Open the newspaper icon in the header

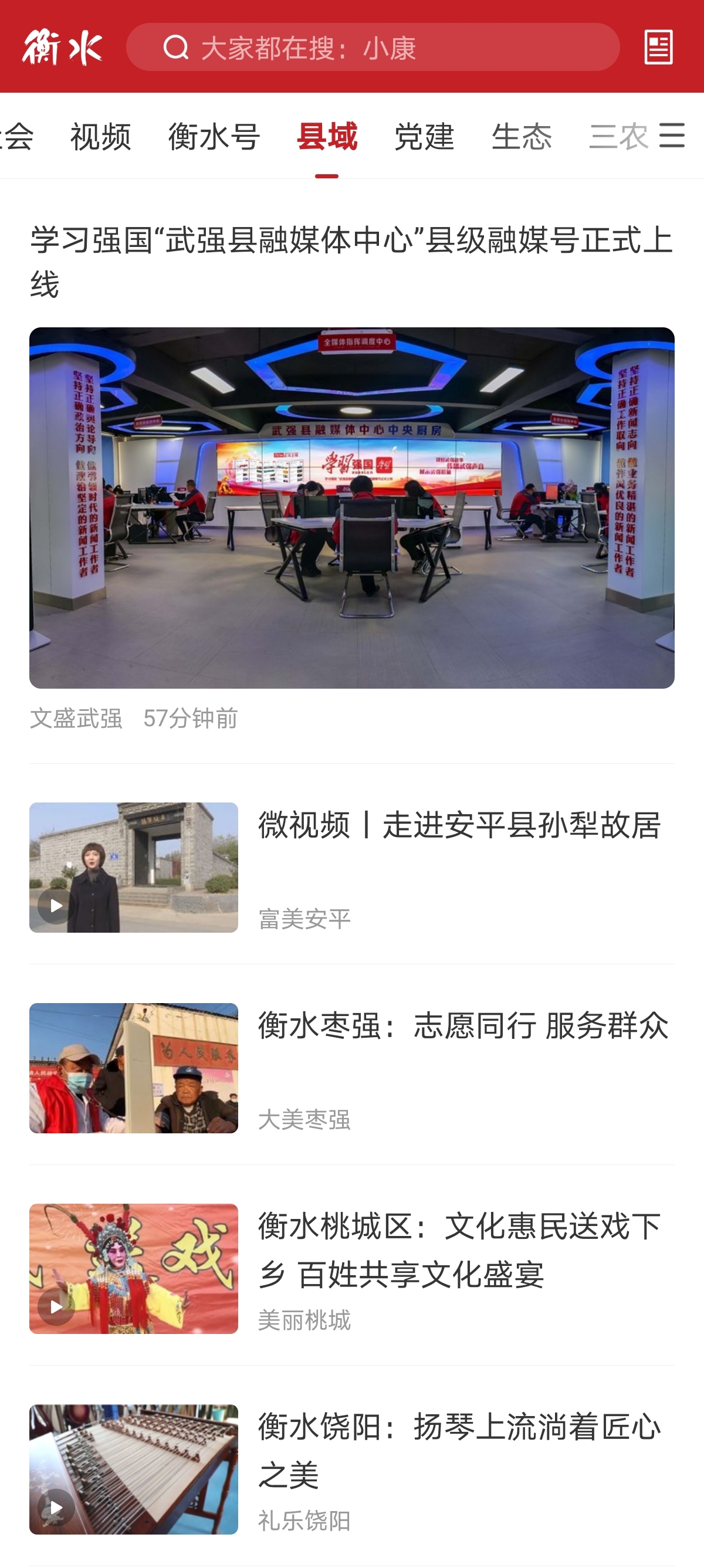[x=658, y=48]
